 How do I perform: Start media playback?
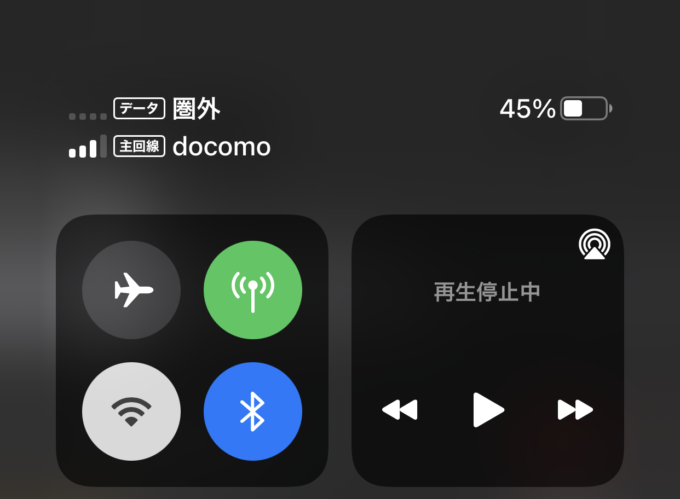[x=488, y=410]
